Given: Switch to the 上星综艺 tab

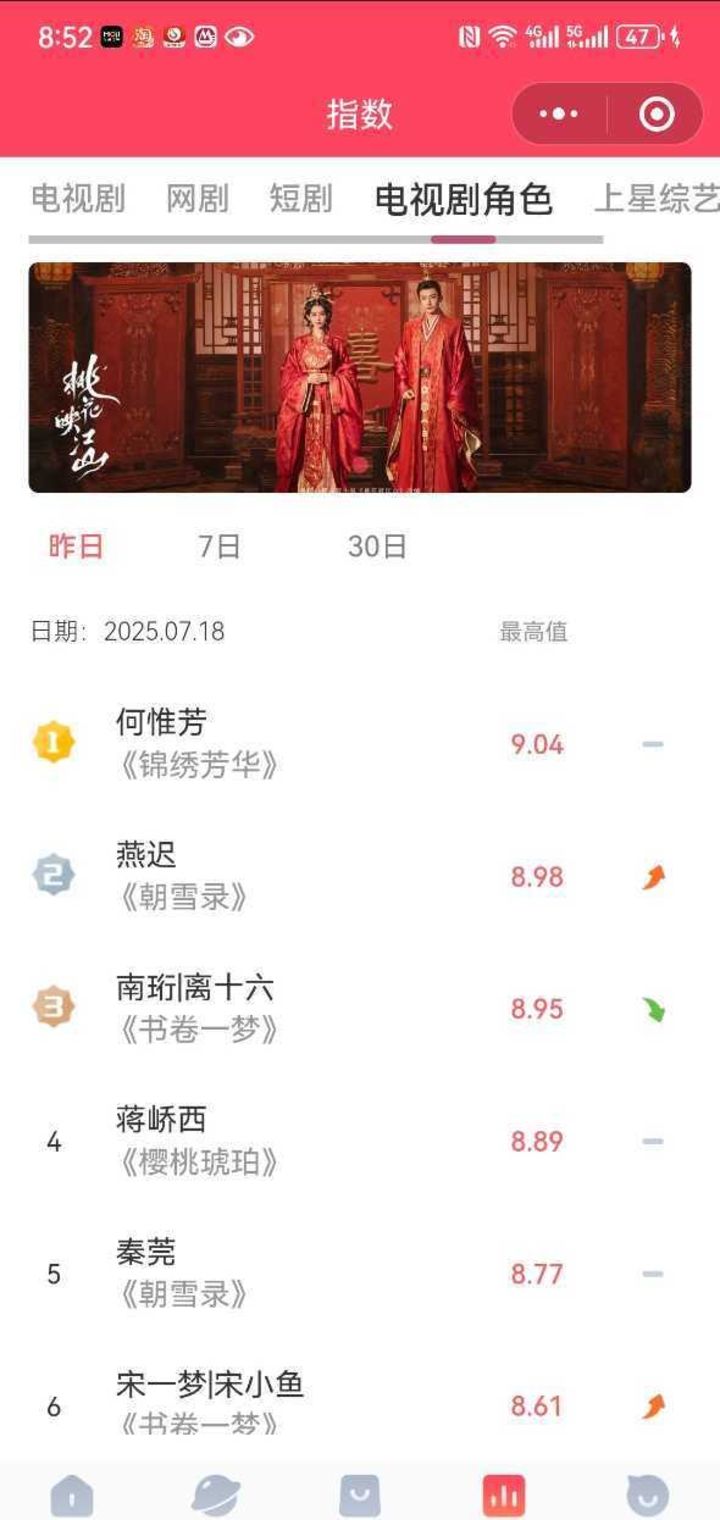Looking at the screenshot, I should pyautogui.click(x=656, y=198).
